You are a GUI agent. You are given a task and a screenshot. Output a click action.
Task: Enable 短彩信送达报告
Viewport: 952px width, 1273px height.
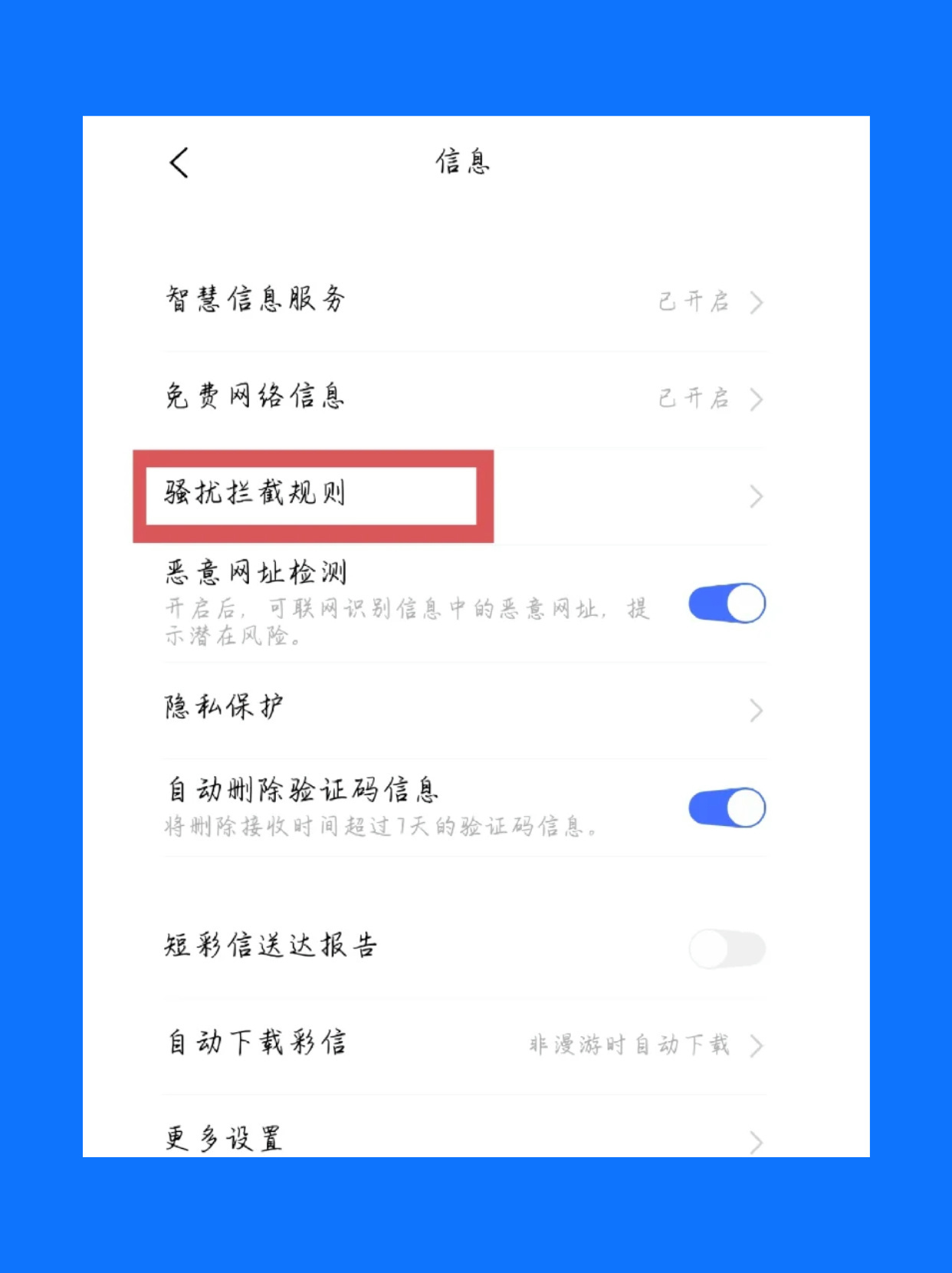[727, 949]
